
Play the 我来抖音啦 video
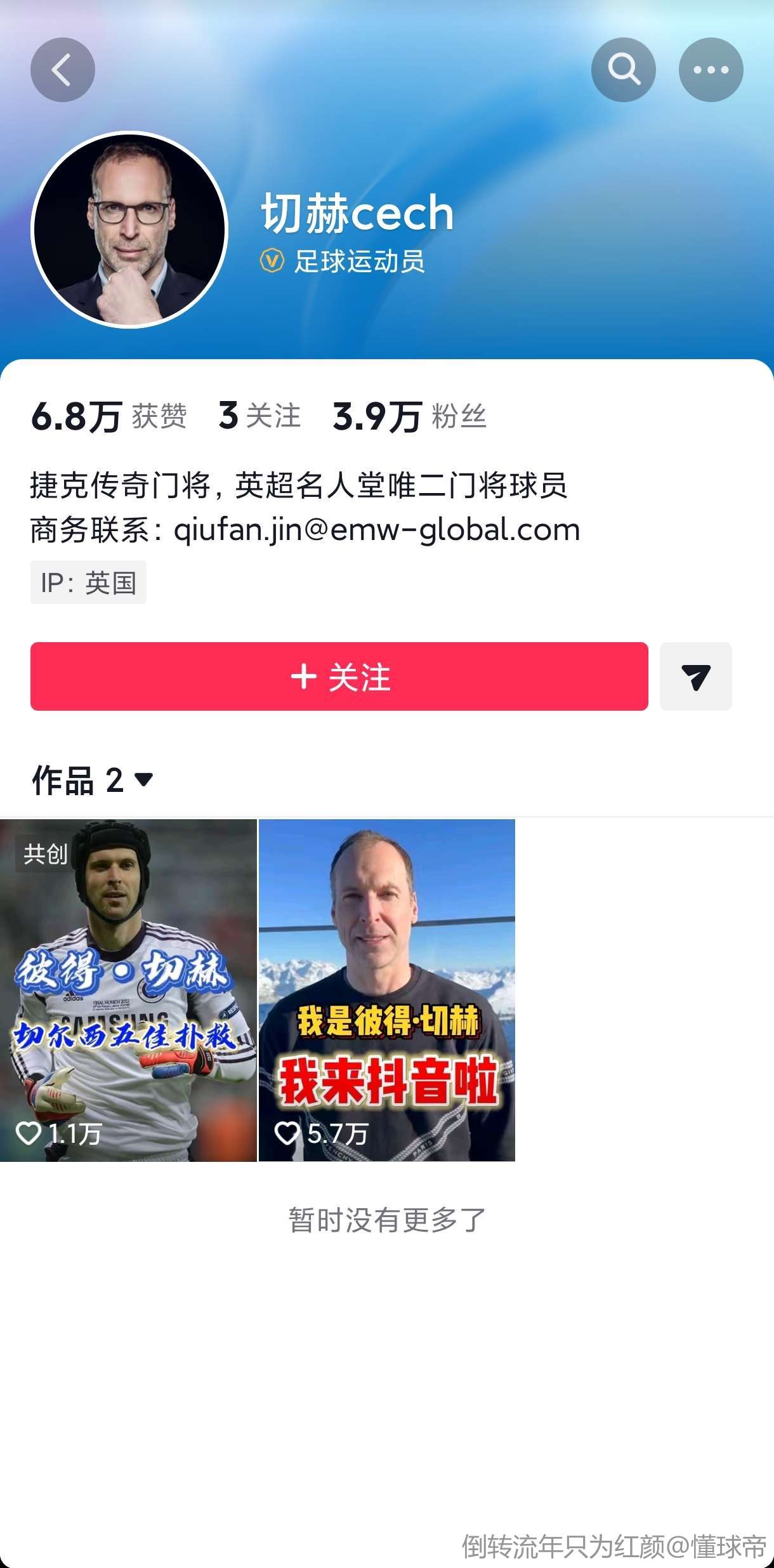[x=387, y=991]
